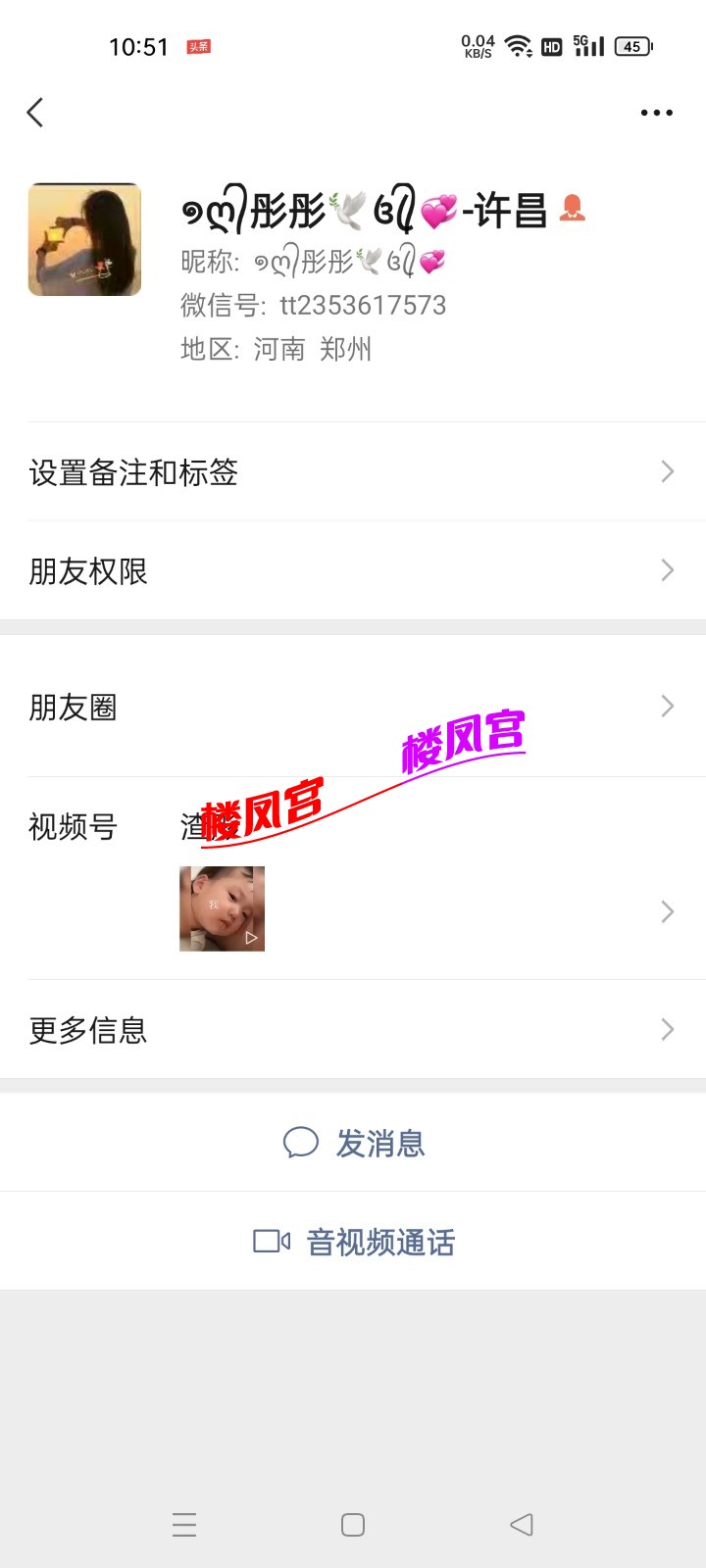This screenshot has height=1568, width=706.
Task: Open 朋友权限 settings
Action: tap(353, 570)
